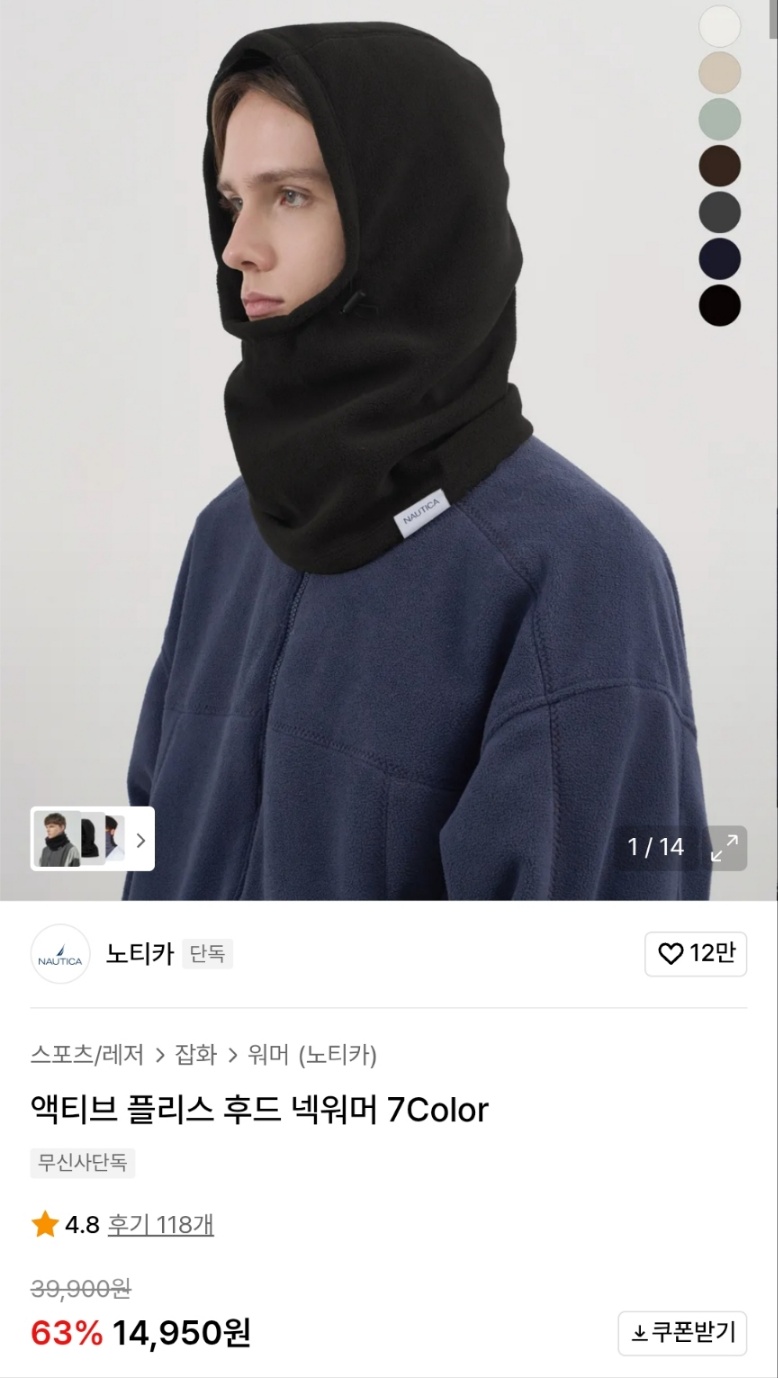
Task: Select the black color swatch at the bottom
Action: 719,307
